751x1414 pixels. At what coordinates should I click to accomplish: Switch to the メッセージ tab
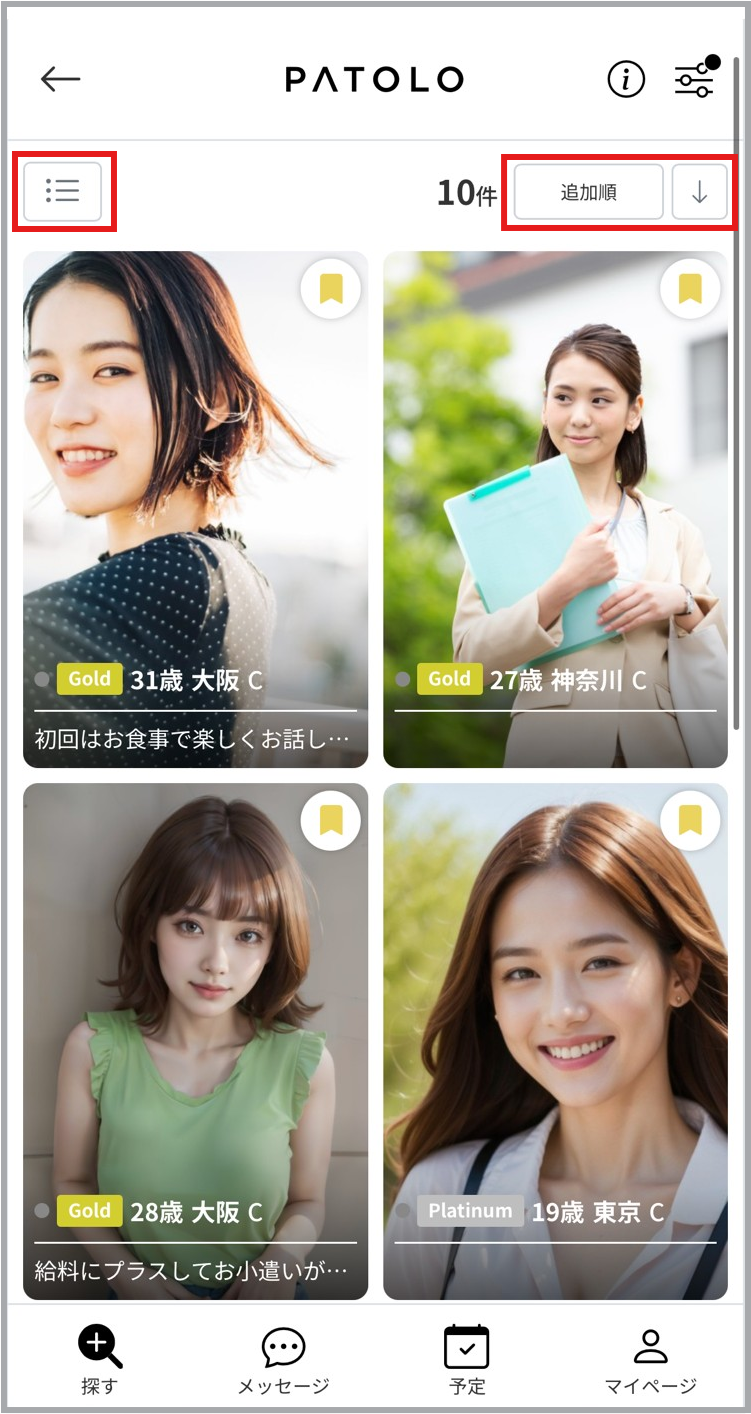click(283, 1358)
